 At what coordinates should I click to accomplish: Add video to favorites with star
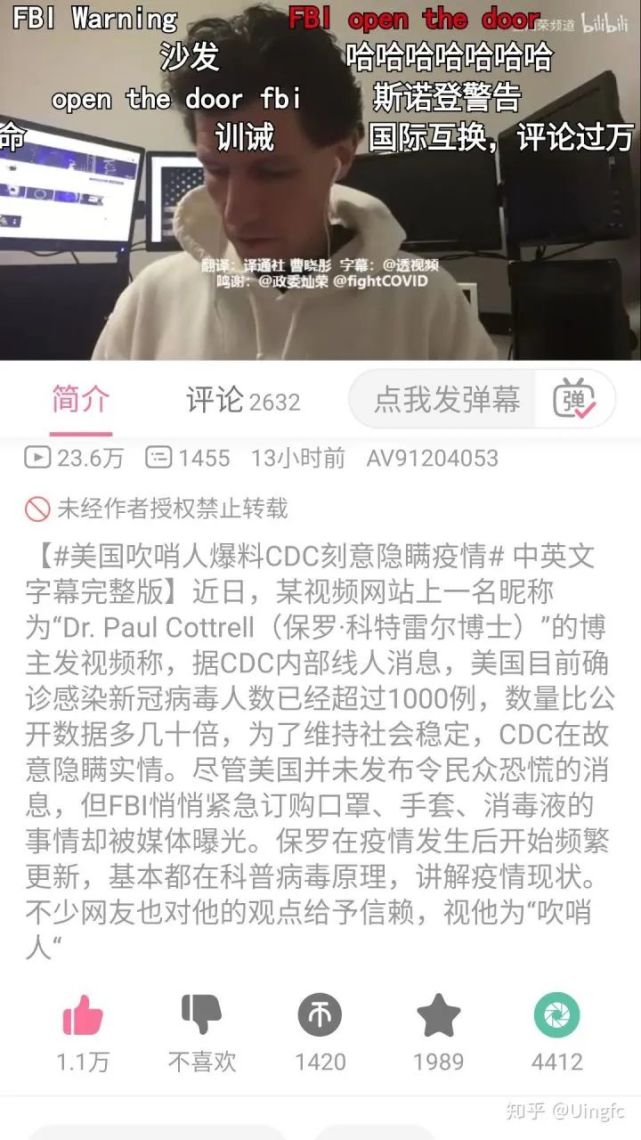[438, 1017]
